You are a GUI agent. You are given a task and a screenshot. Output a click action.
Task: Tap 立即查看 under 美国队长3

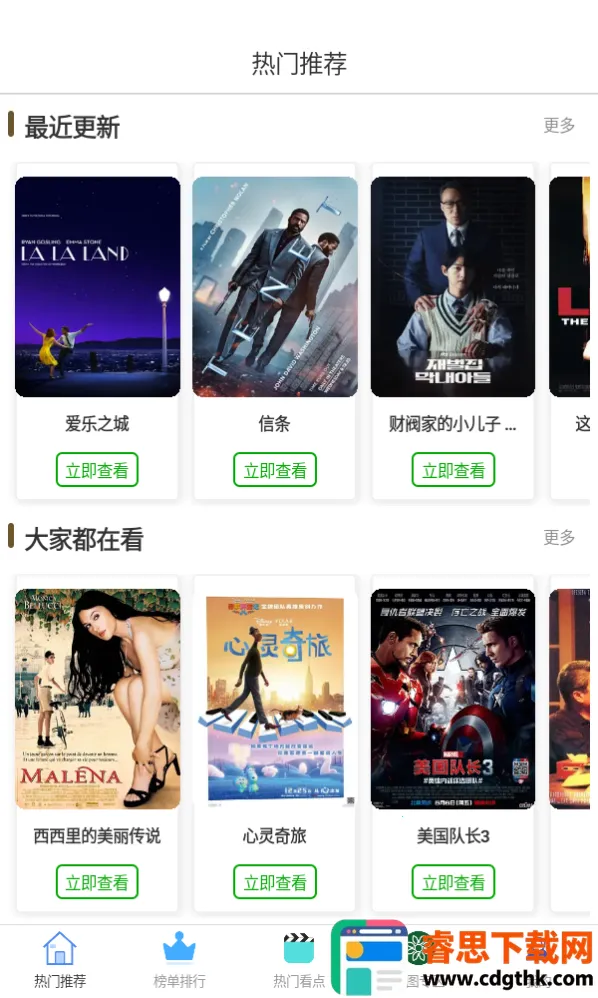click(453, 882)
